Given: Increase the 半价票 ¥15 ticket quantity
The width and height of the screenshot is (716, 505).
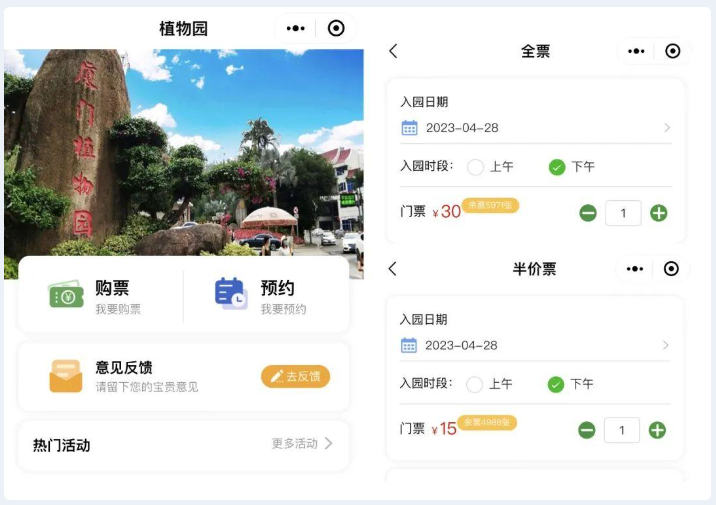Looking at the screenshot, I should coord(657,430).
